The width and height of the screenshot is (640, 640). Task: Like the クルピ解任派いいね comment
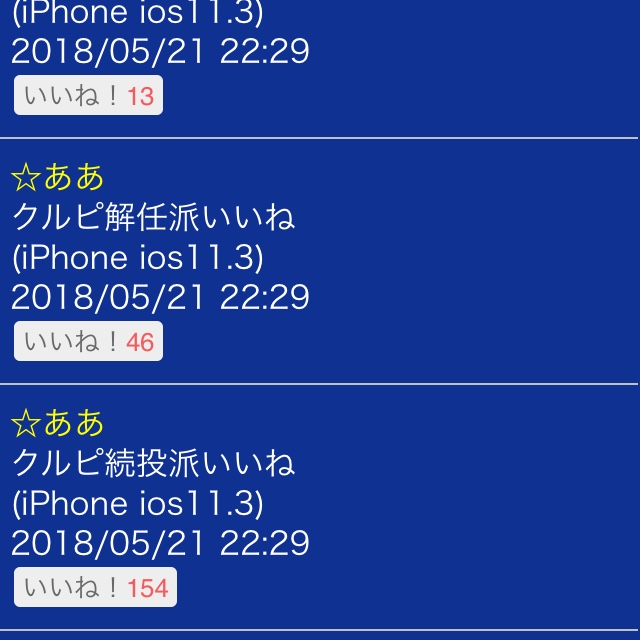pos(88,342)
